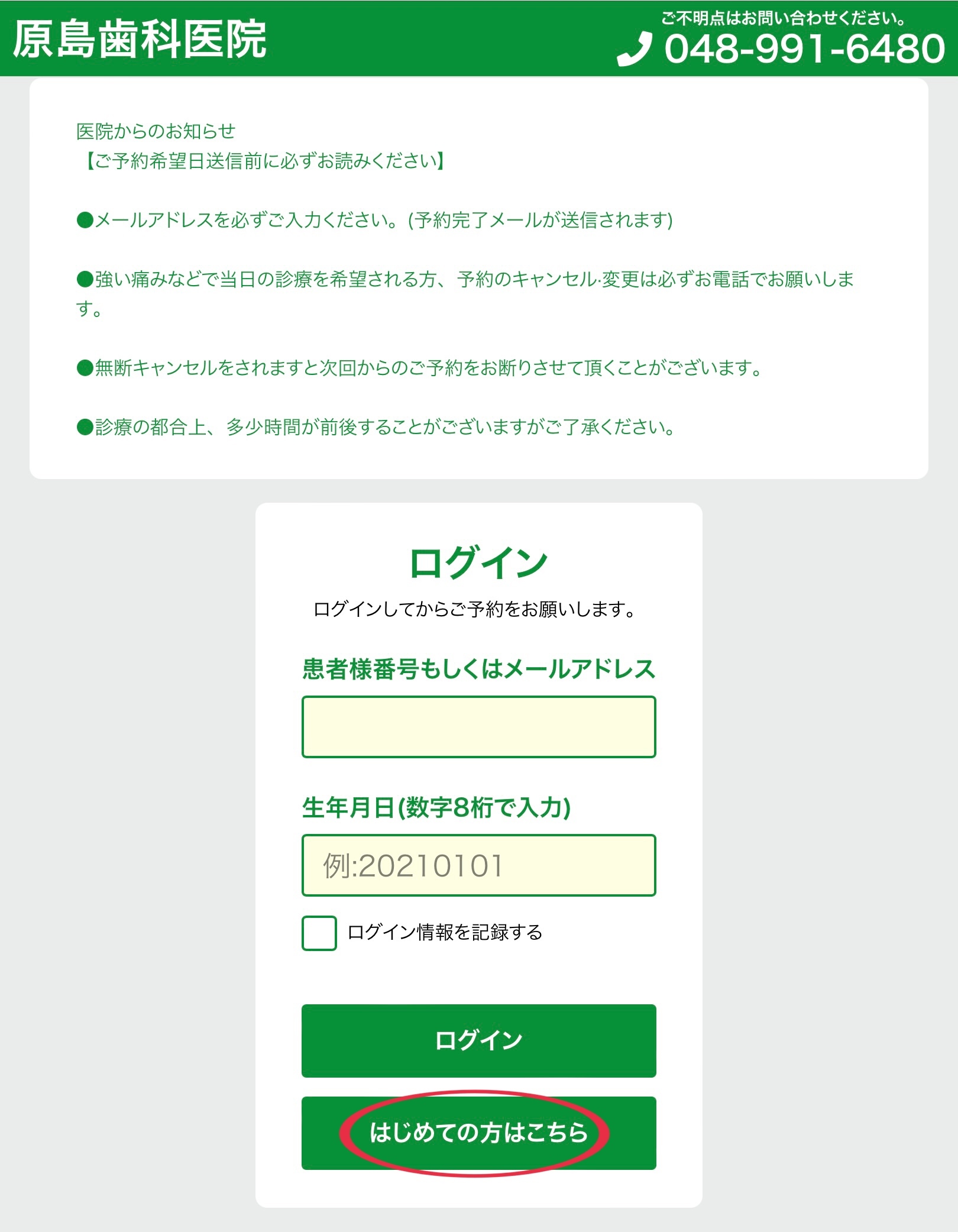Select the はじめての方はこちら button
Image resolution: width=958 pixels, height=1232 pixels.
[478, 1133]
